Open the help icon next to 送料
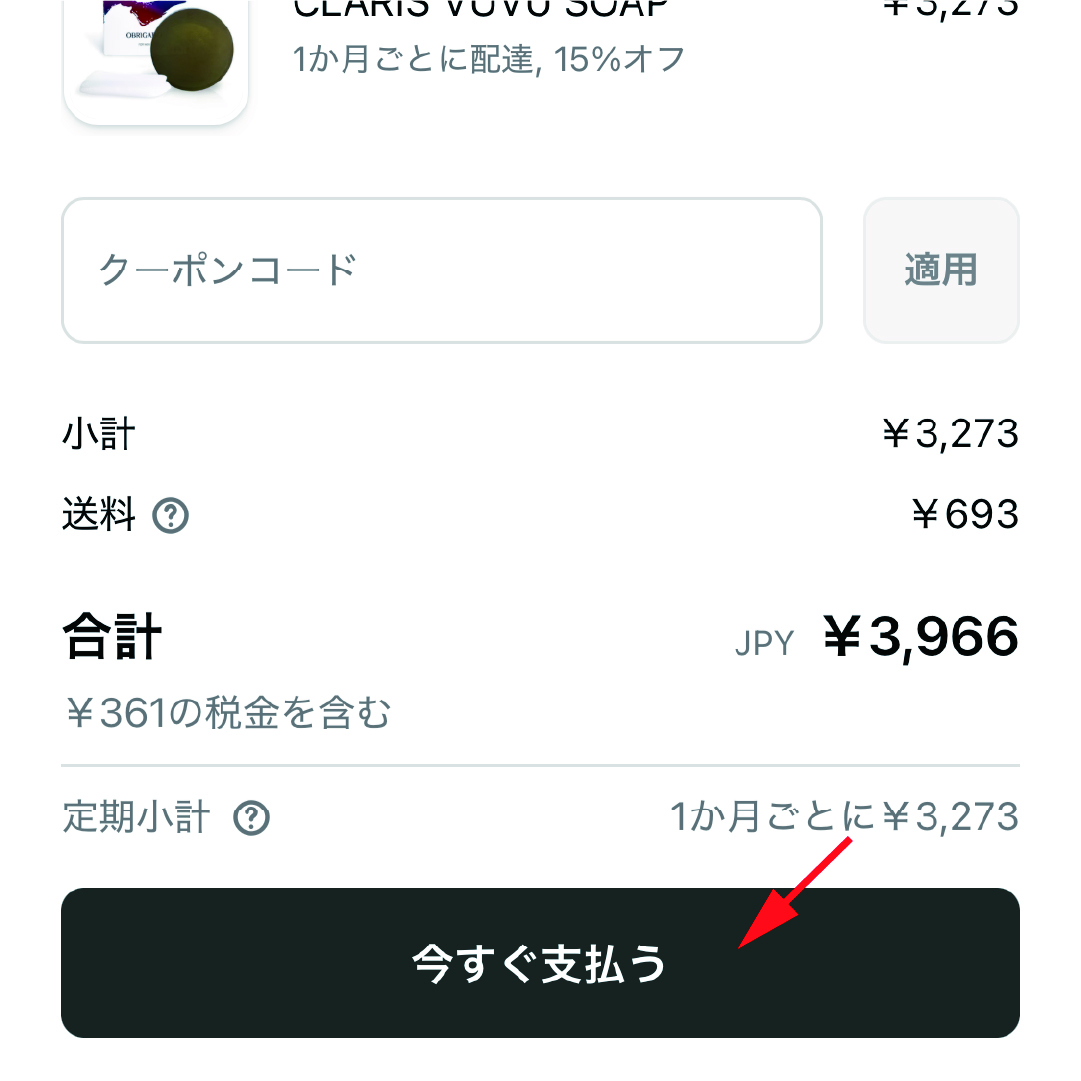The width and height of the screenshot is (1081, 1081). point(171,516)
